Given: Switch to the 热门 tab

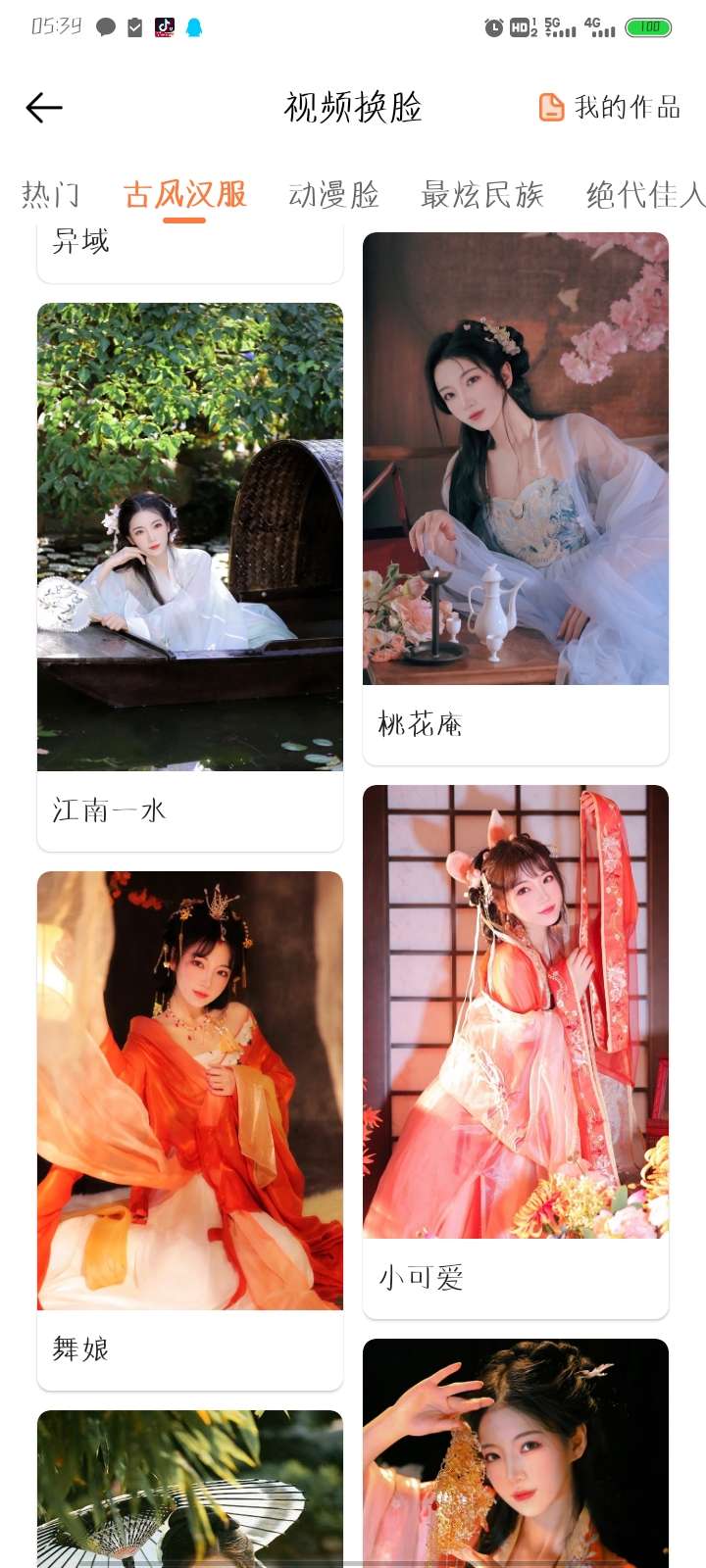Looking at the screenshot, I should tap(50, 195).
